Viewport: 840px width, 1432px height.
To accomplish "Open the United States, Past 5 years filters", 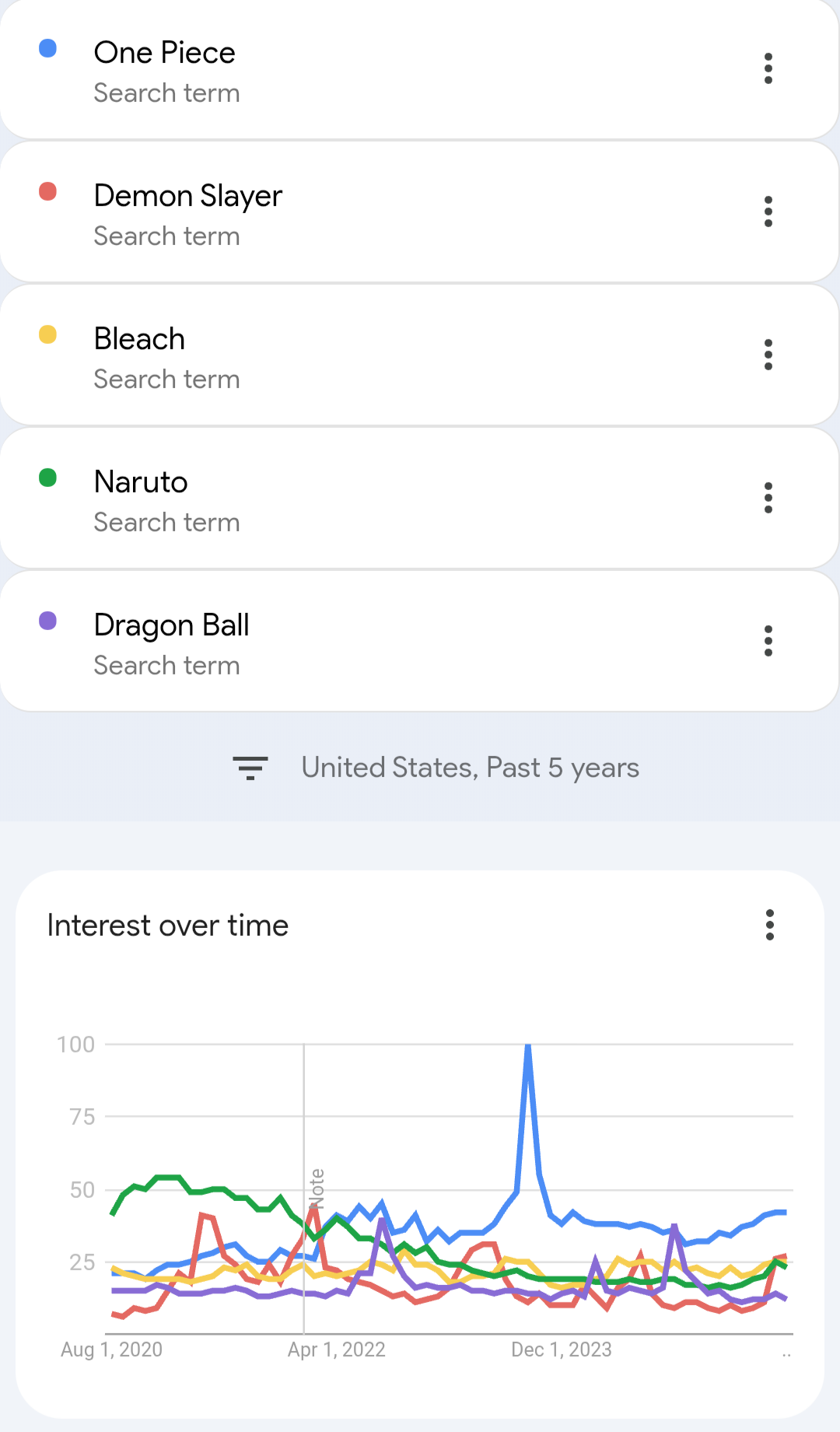I will (436, 768).
